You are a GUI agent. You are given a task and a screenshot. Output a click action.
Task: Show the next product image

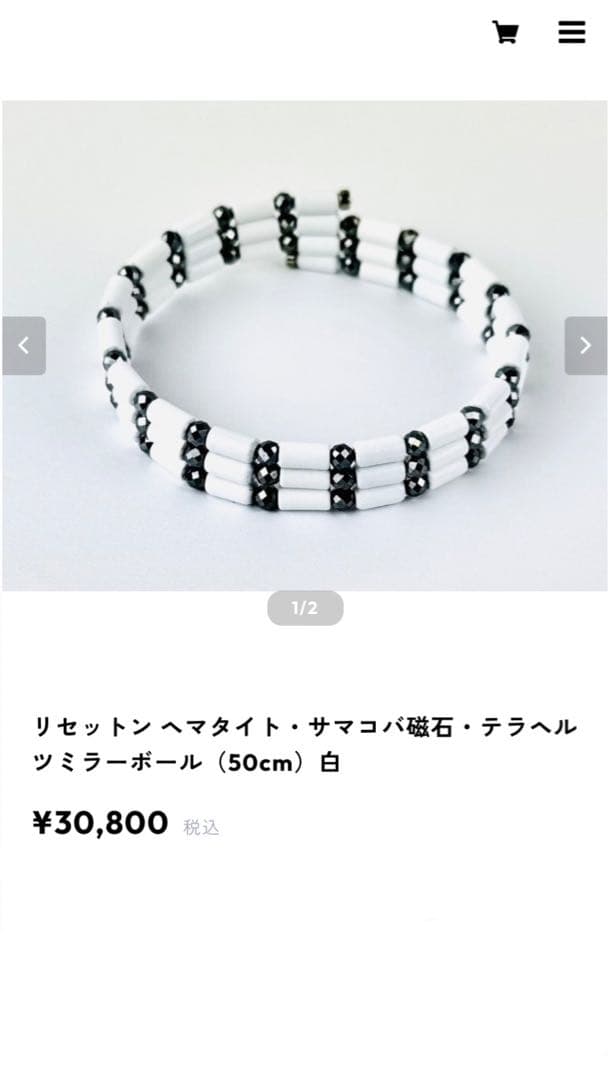[x=585, y=346]
